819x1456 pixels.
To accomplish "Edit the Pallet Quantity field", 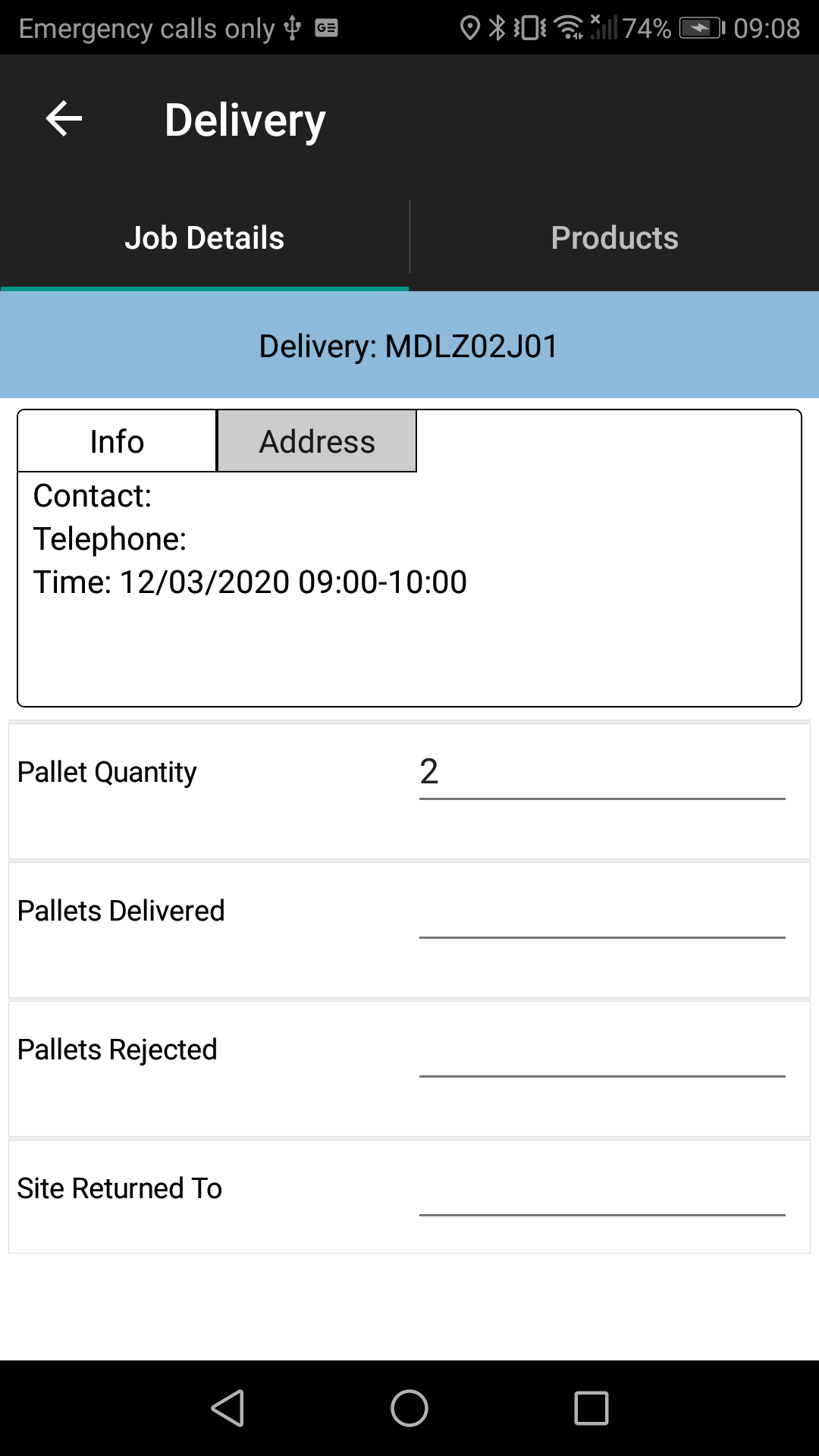I will coord(602,772).
